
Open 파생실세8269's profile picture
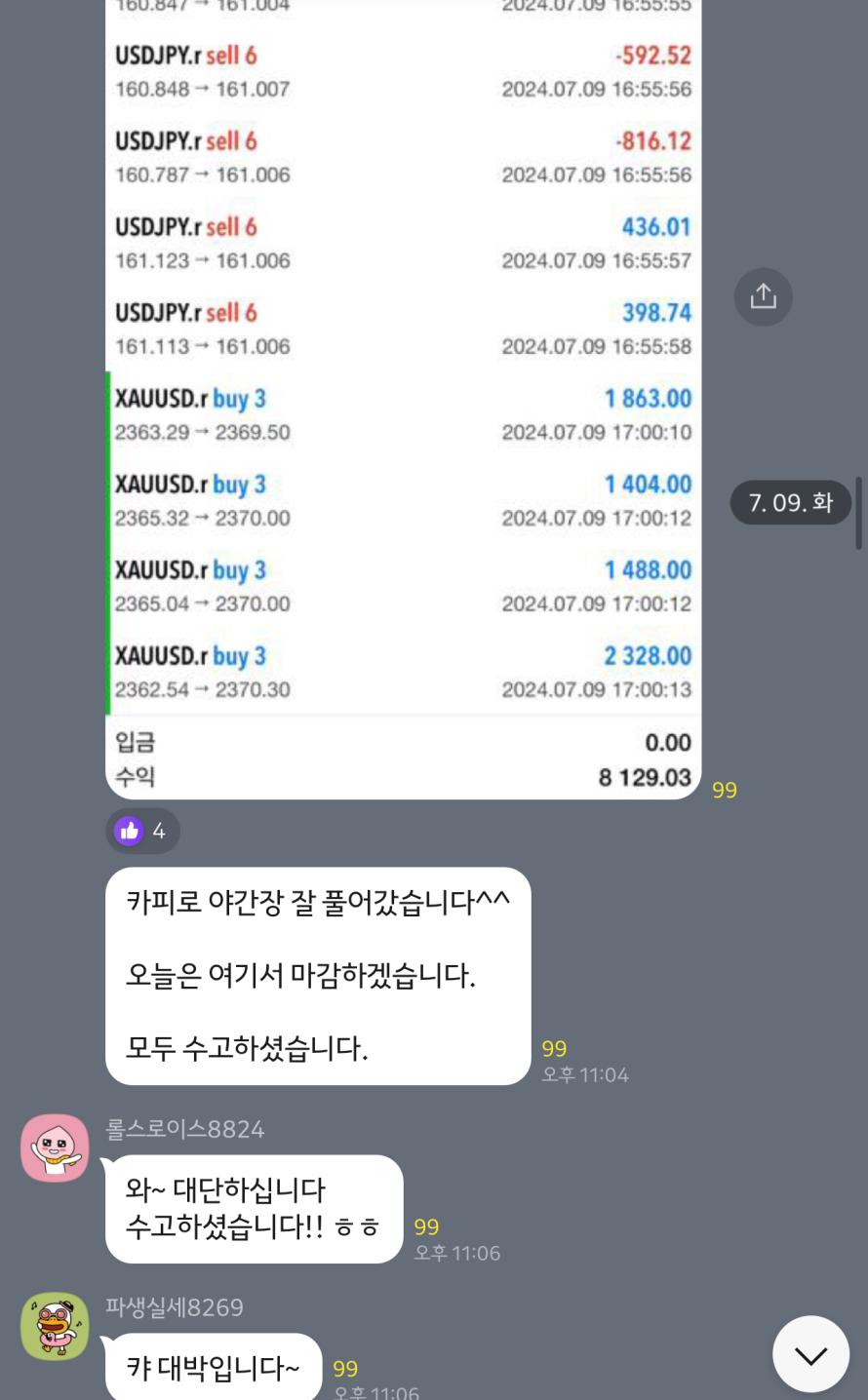pos(55,1326)
